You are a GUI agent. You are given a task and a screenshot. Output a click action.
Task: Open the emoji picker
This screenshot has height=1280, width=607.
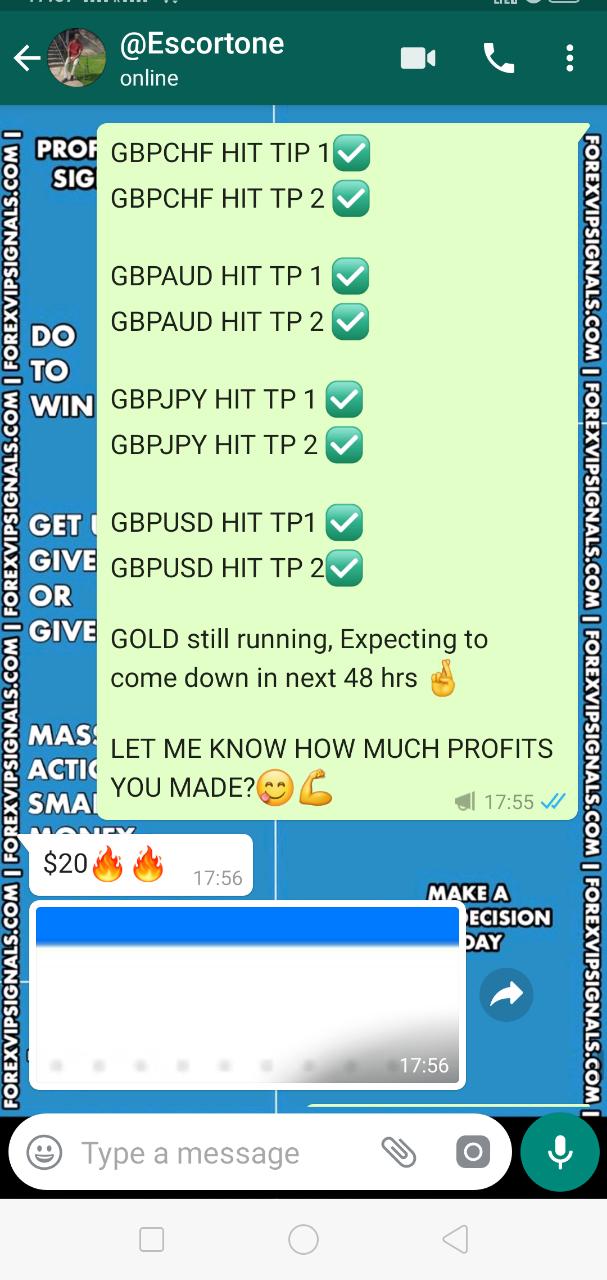coord(44,1153)
